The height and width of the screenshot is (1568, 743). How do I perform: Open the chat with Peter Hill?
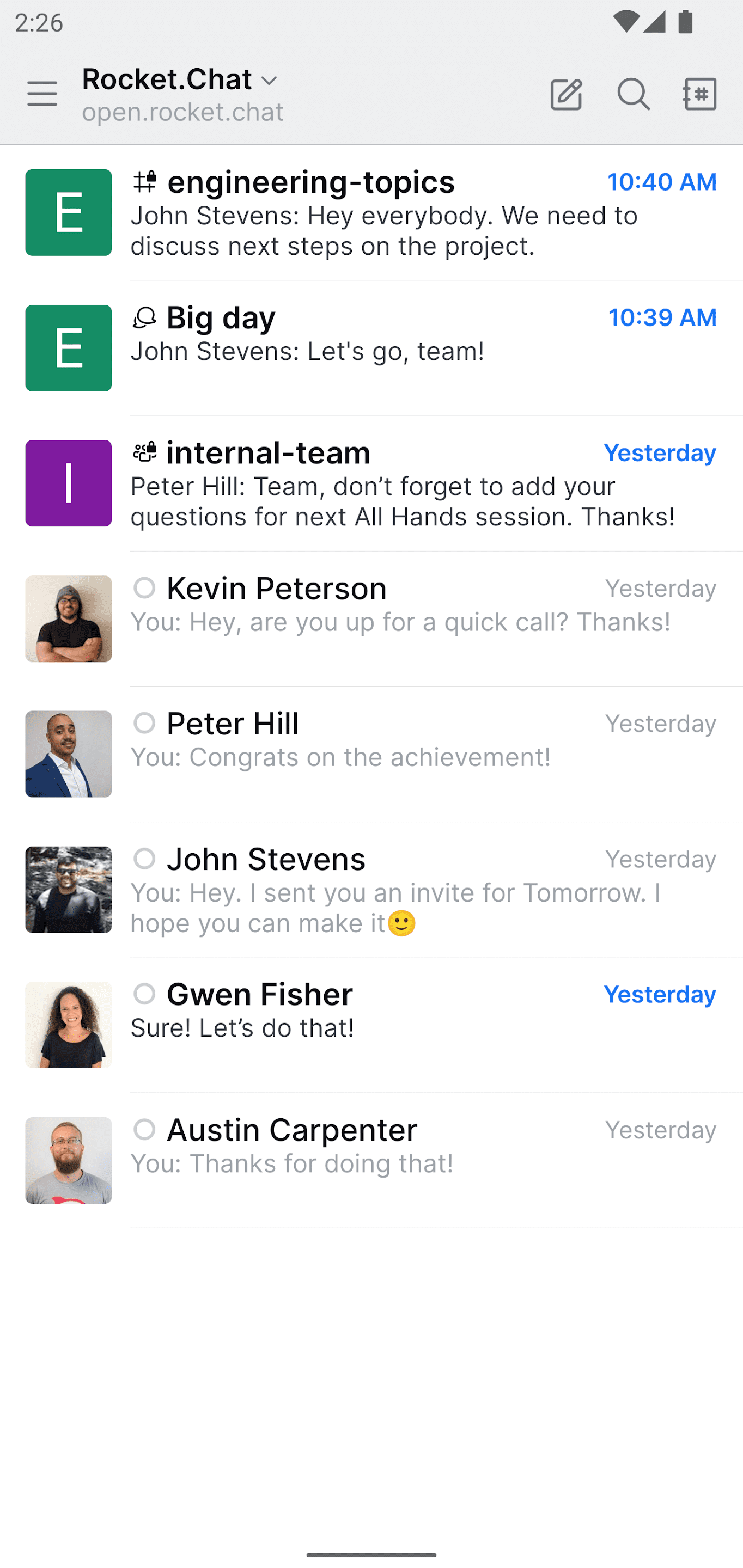coord(371,754)
